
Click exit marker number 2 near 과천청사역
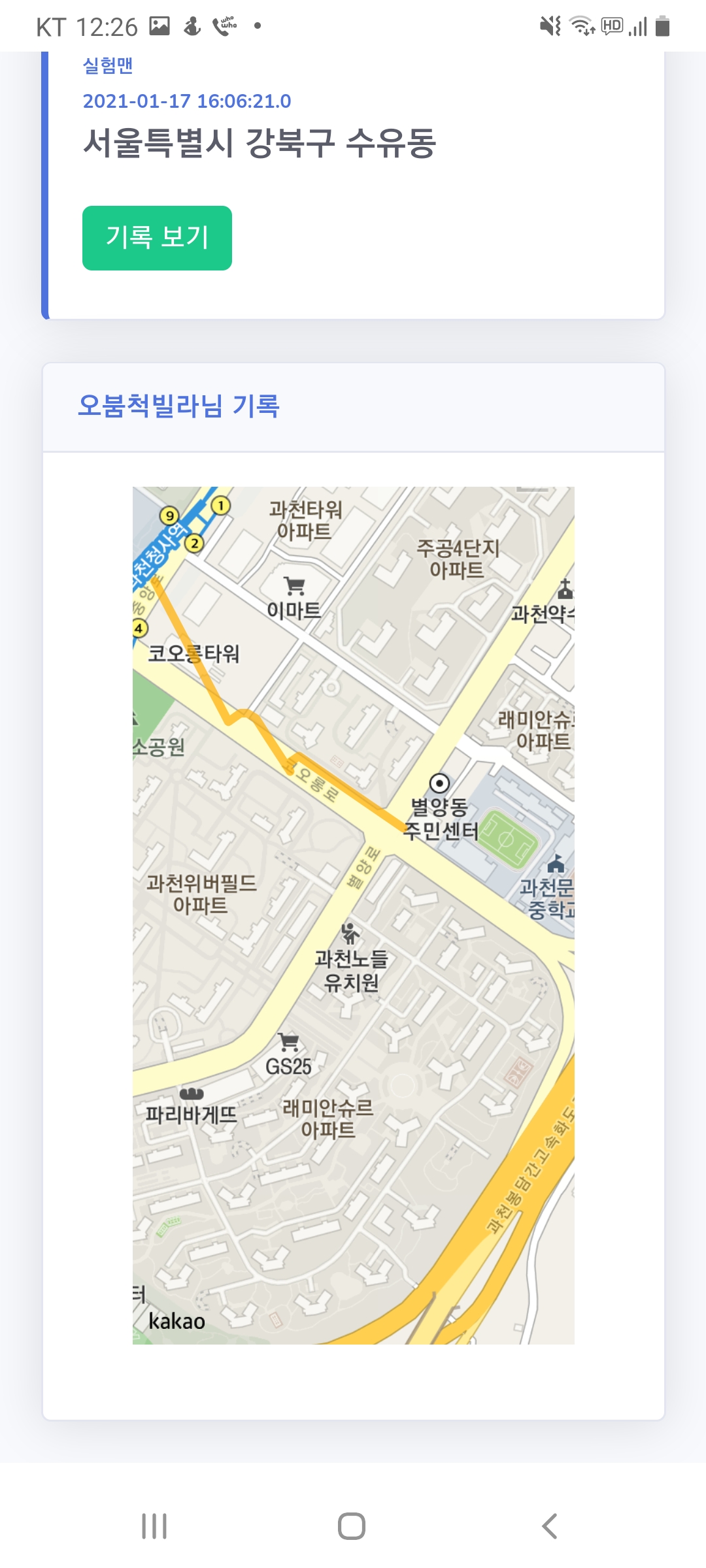[x=195, y=542]
